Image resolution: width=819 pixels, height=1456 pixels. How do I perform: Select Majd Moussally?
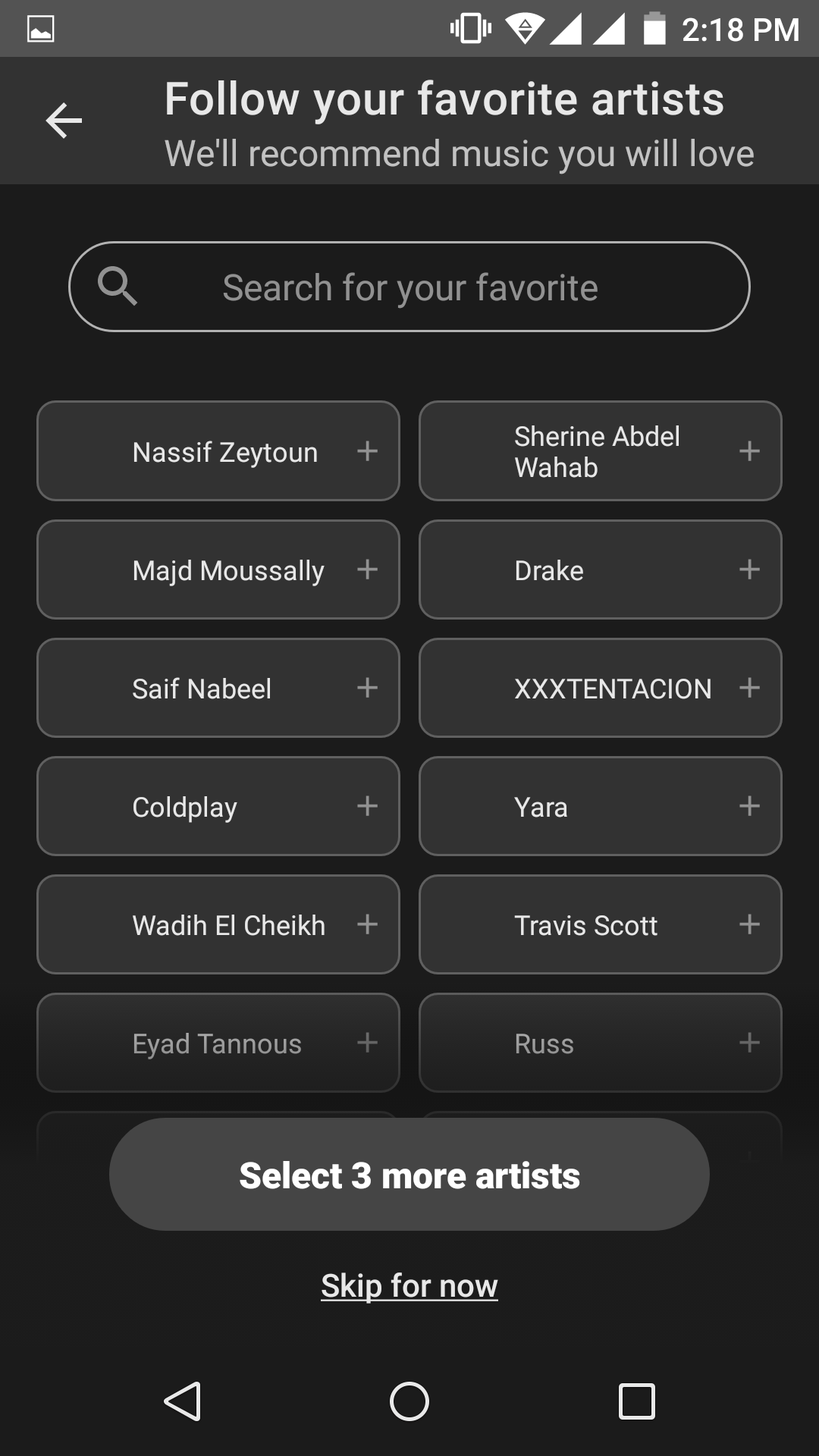(x=218, y=570)
